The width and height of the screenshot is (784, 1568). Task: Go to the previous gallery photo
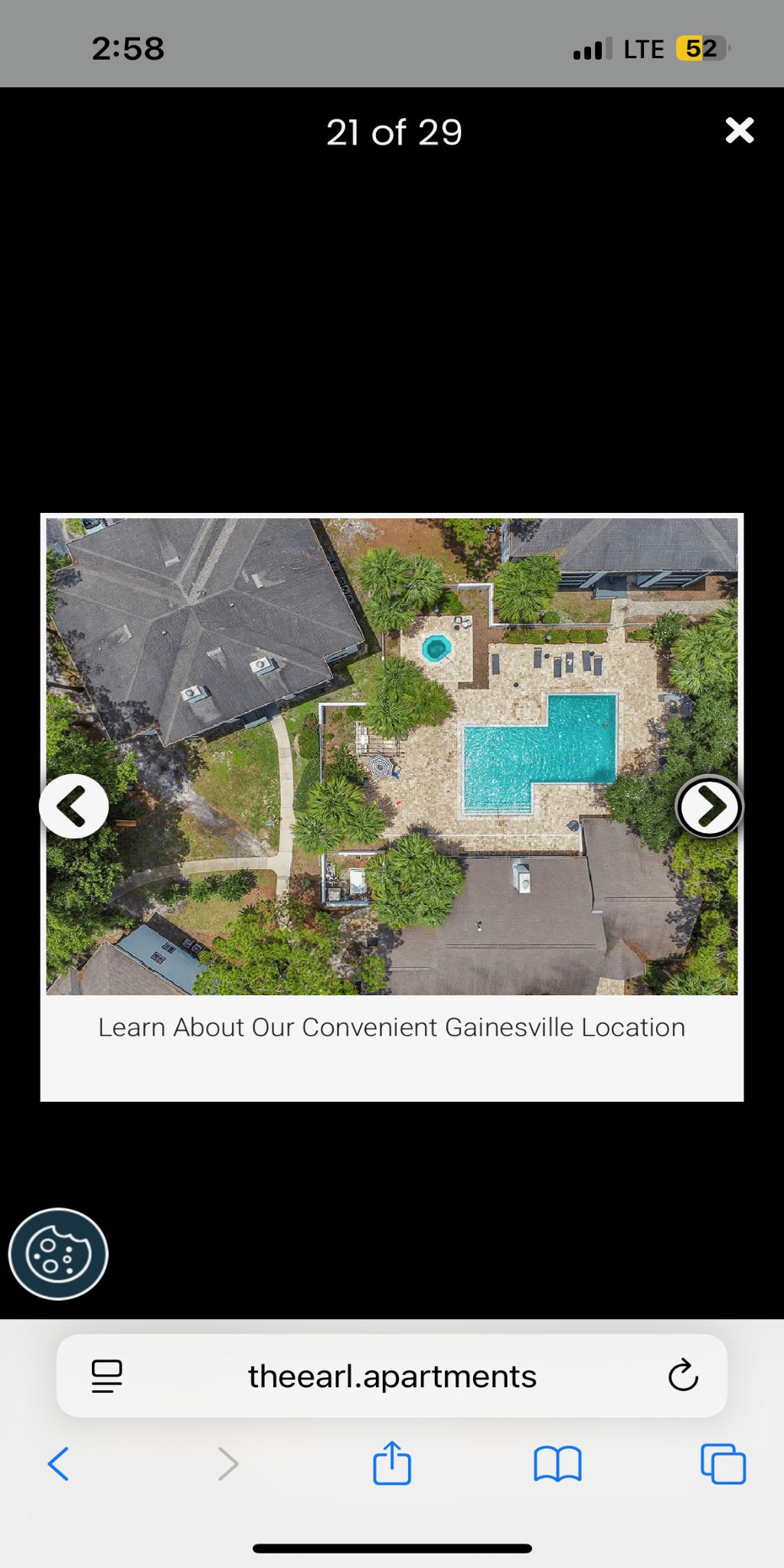click(73, 806)
